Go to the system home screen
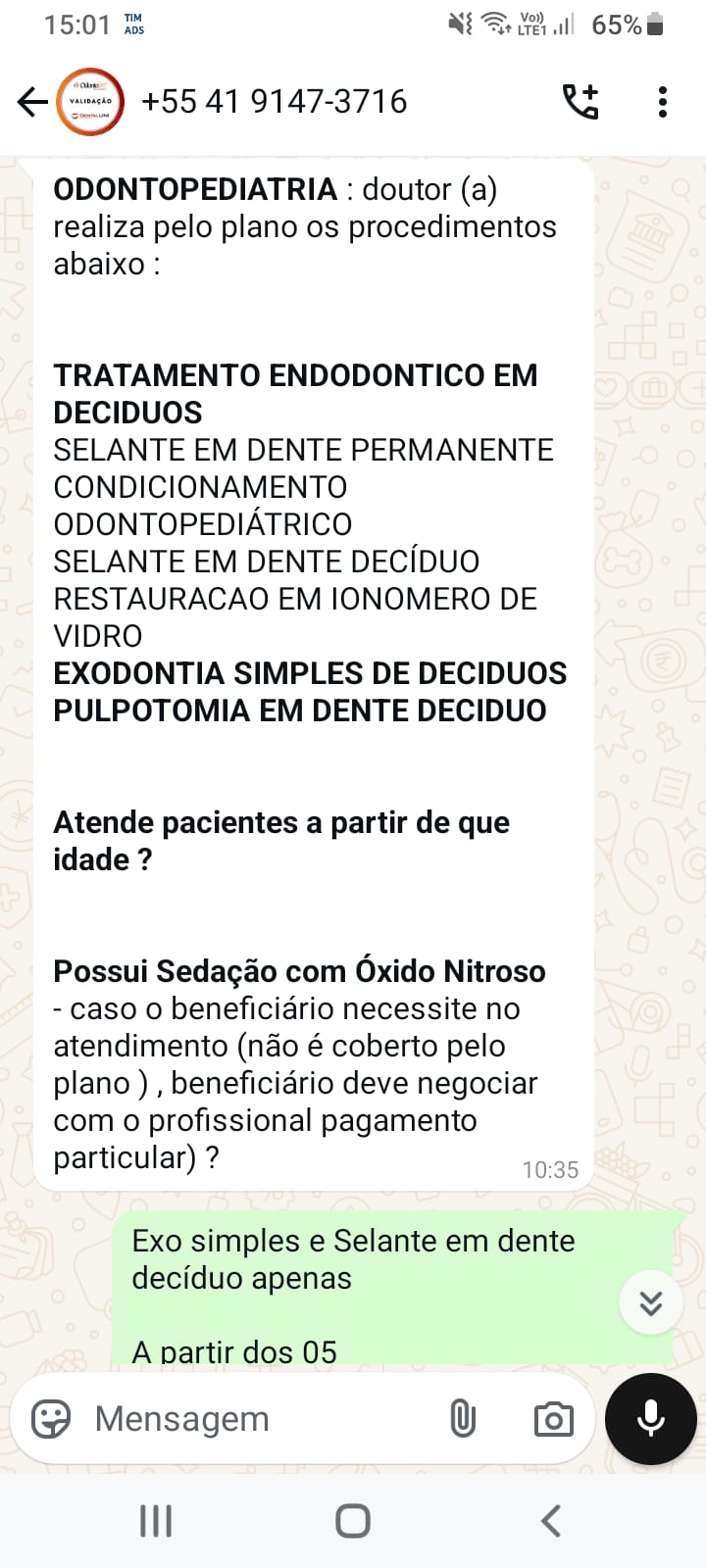The width and height of the screenshot is (706, 1568). [353, 1521]
